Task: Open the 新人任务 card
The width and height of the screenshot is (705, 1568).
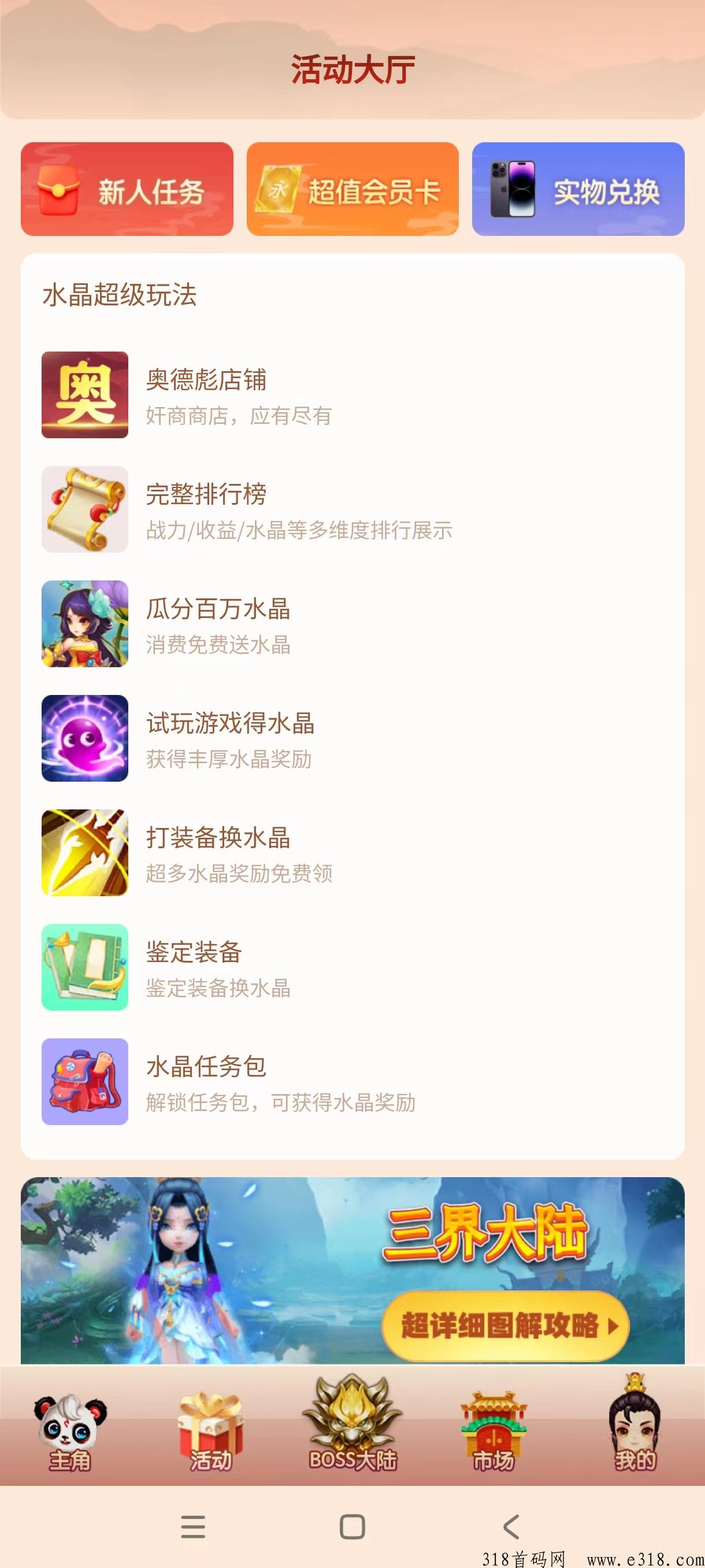Action: click(127, 189)
